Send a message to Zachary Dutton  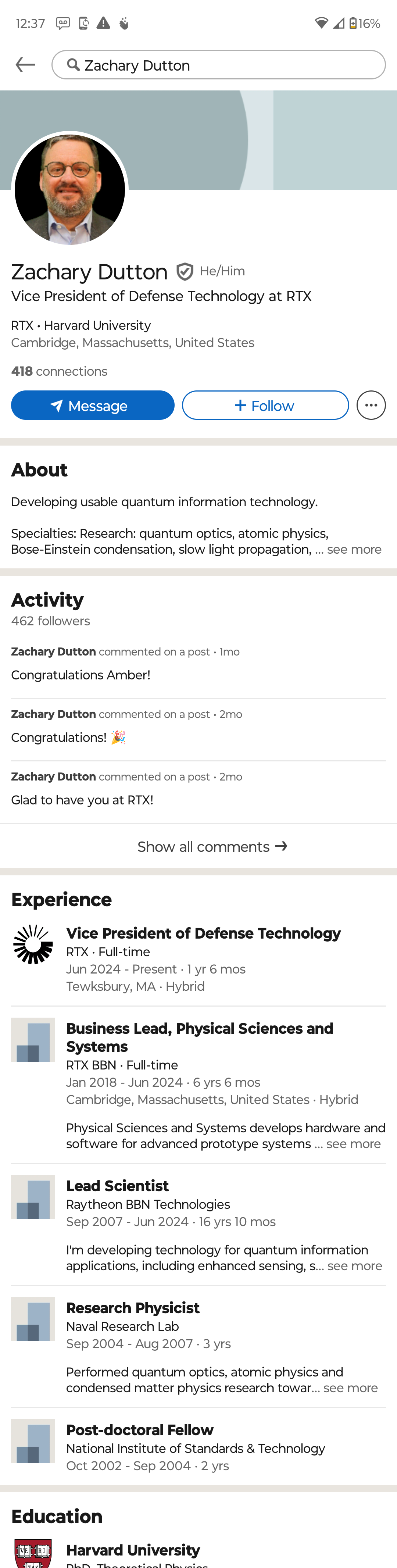tap(93, 406)
